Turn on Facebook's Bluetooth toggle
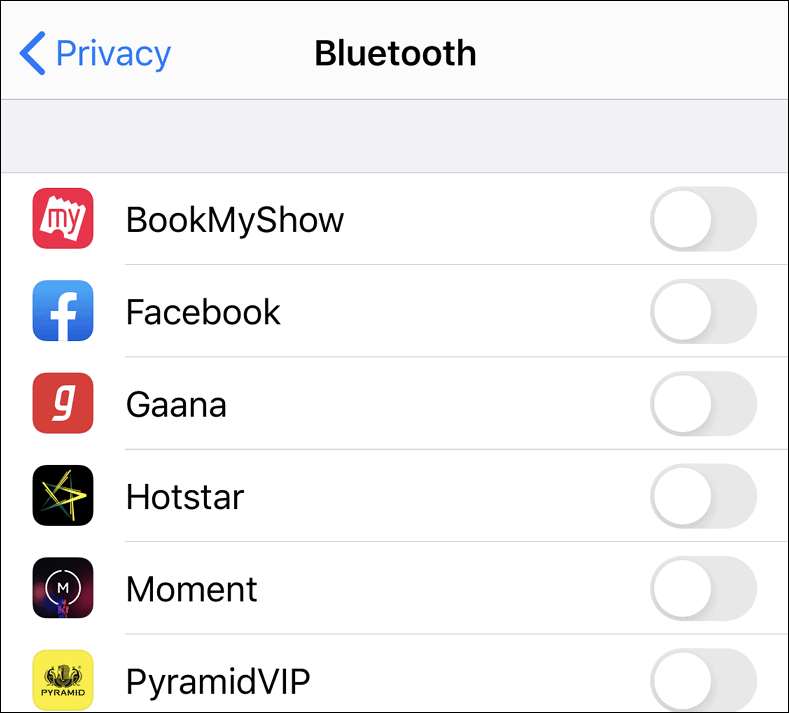789x713 pixels. coord(703,311)
